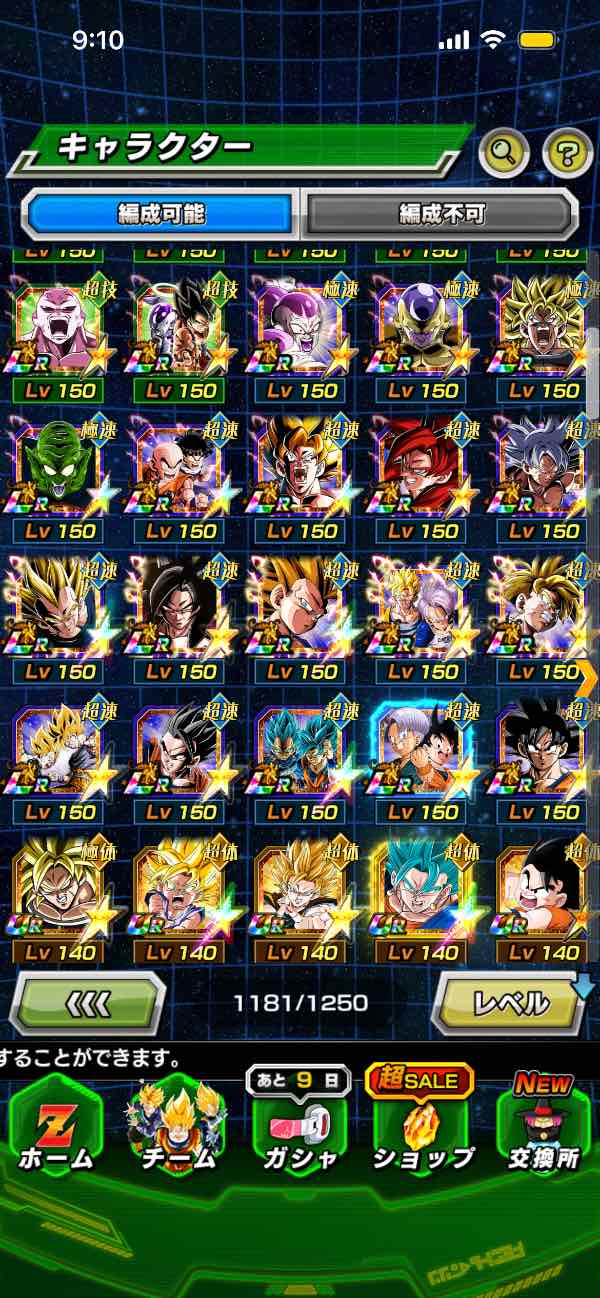This screenshot has height=1298, width=600.
Task: Open the character search magnifier
Action: [504, 153]
